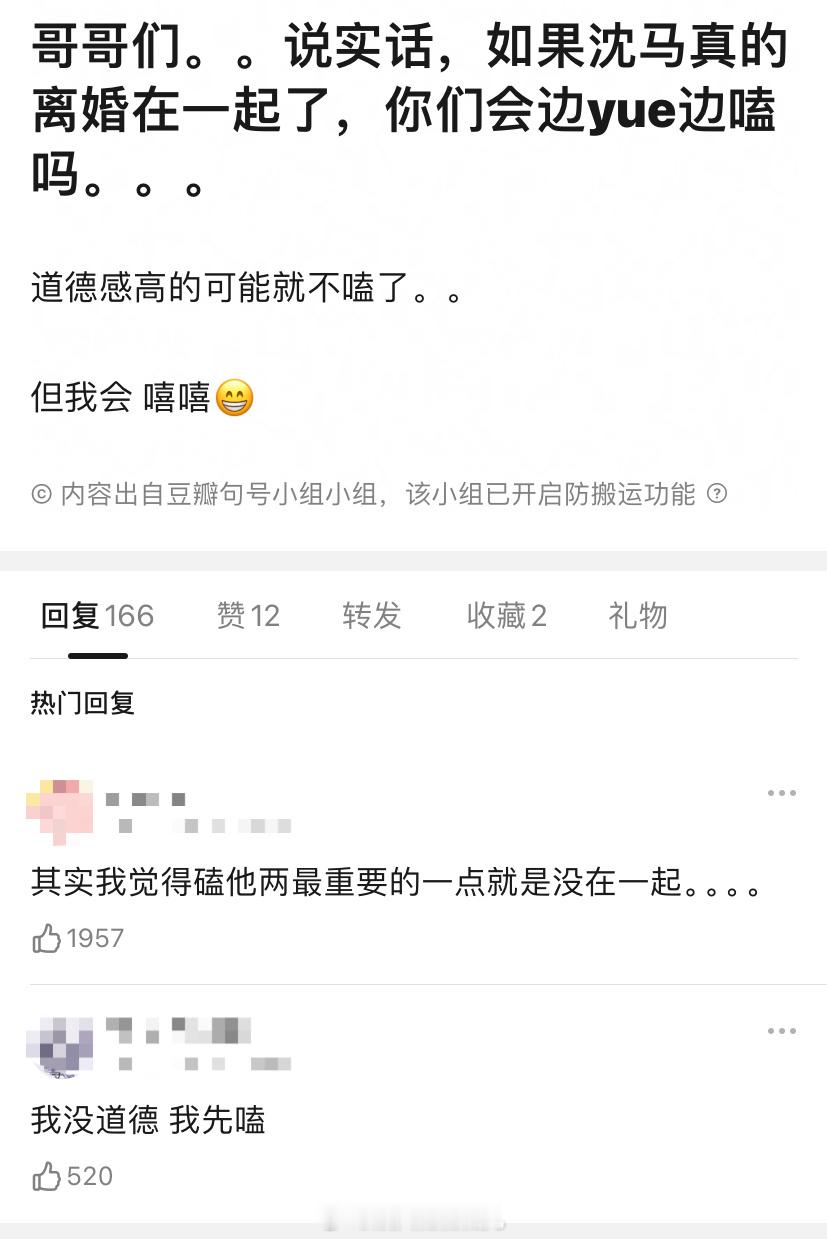The width and height of the screenshot is (827, 1239).
Task: Switch to the 回复166 tab
Action: (96, 616)
